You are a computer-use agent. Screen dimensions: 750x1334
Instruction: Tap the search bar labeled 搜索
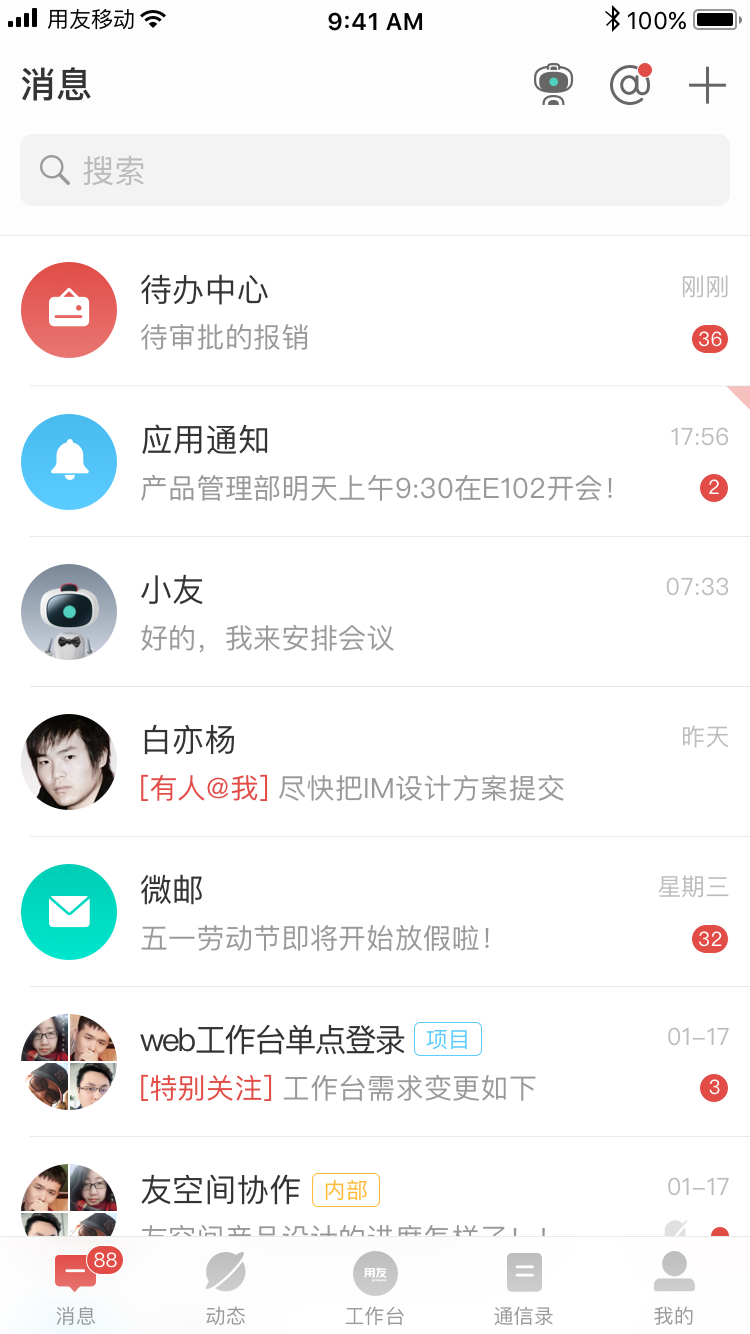[374, 170]
